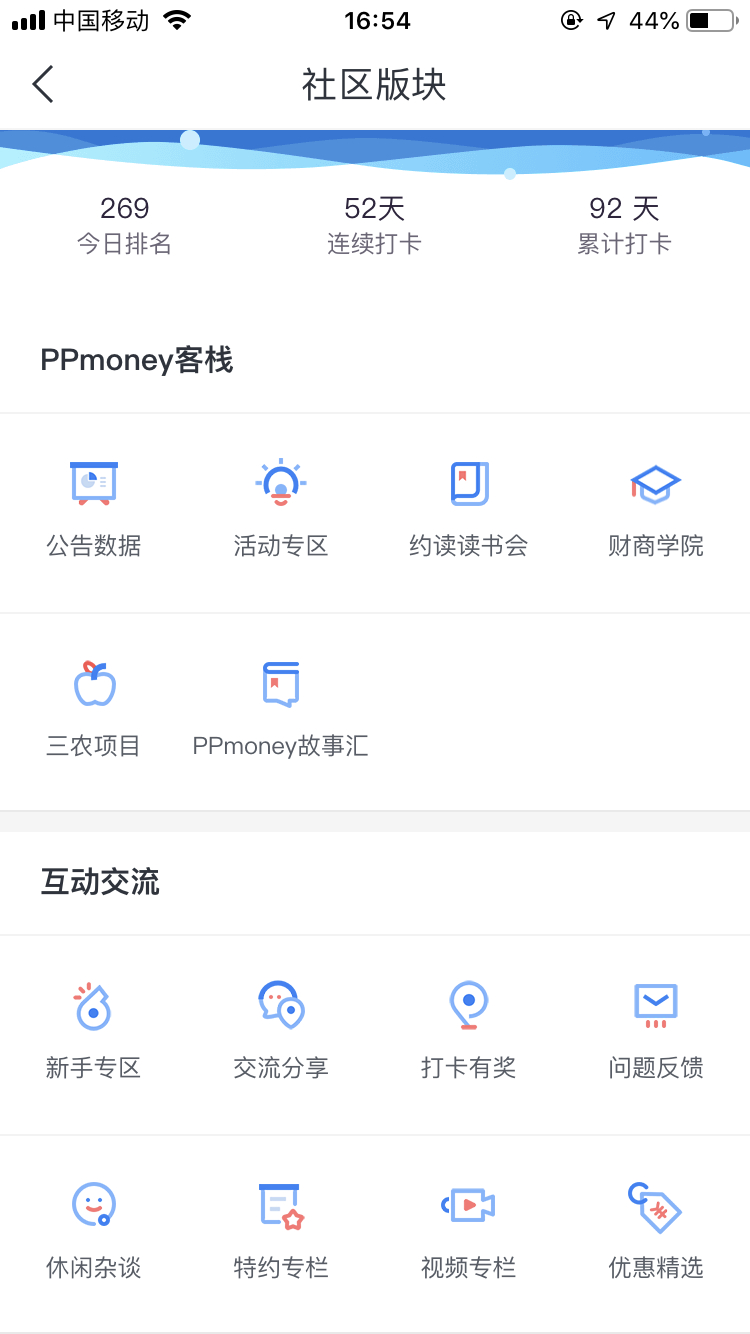Go back using the top-left arrow

click(43, 85)
